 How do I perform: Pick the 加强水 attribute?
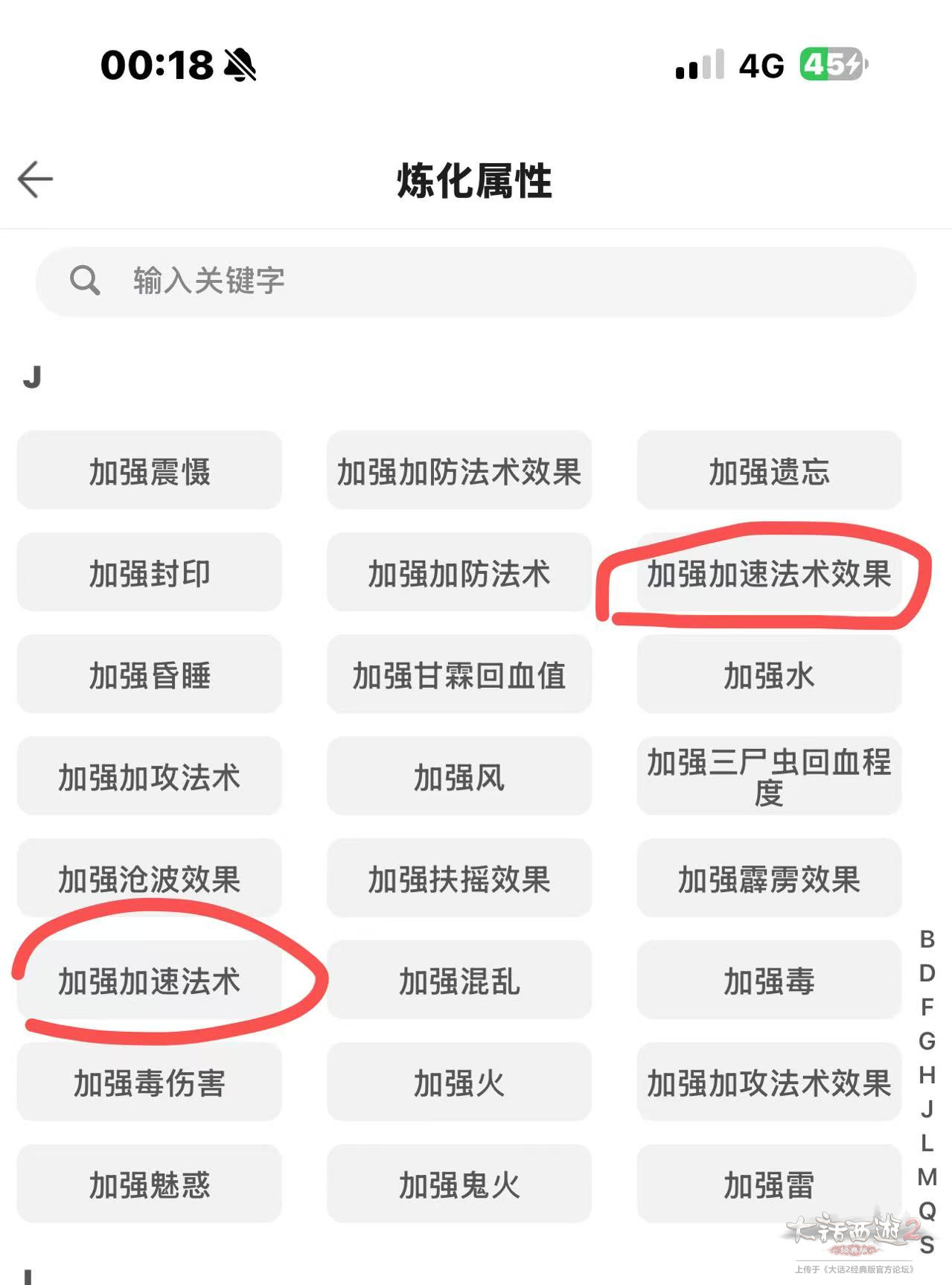[x=768, y=675]
